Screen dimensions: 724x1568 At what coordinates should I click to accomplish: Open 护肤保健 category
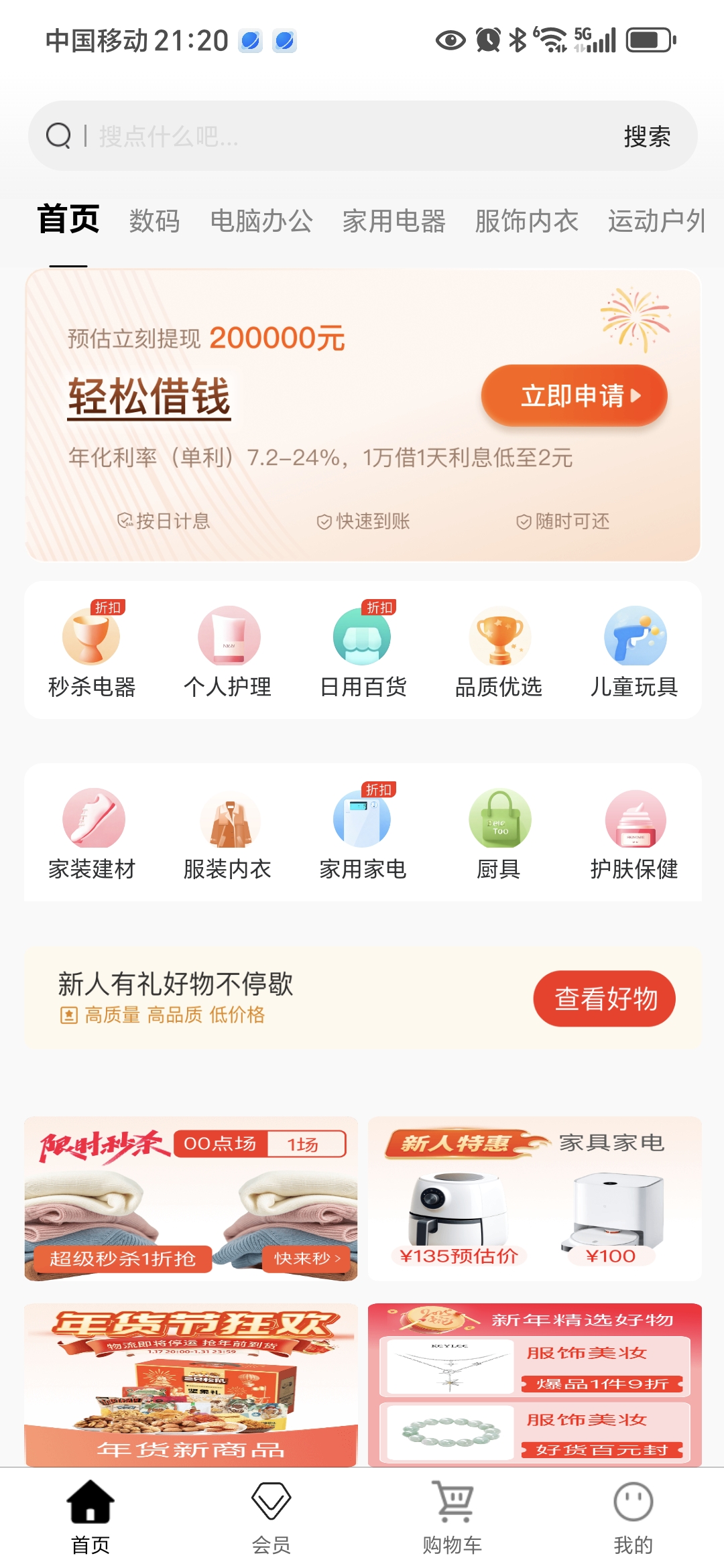point(634,834)
